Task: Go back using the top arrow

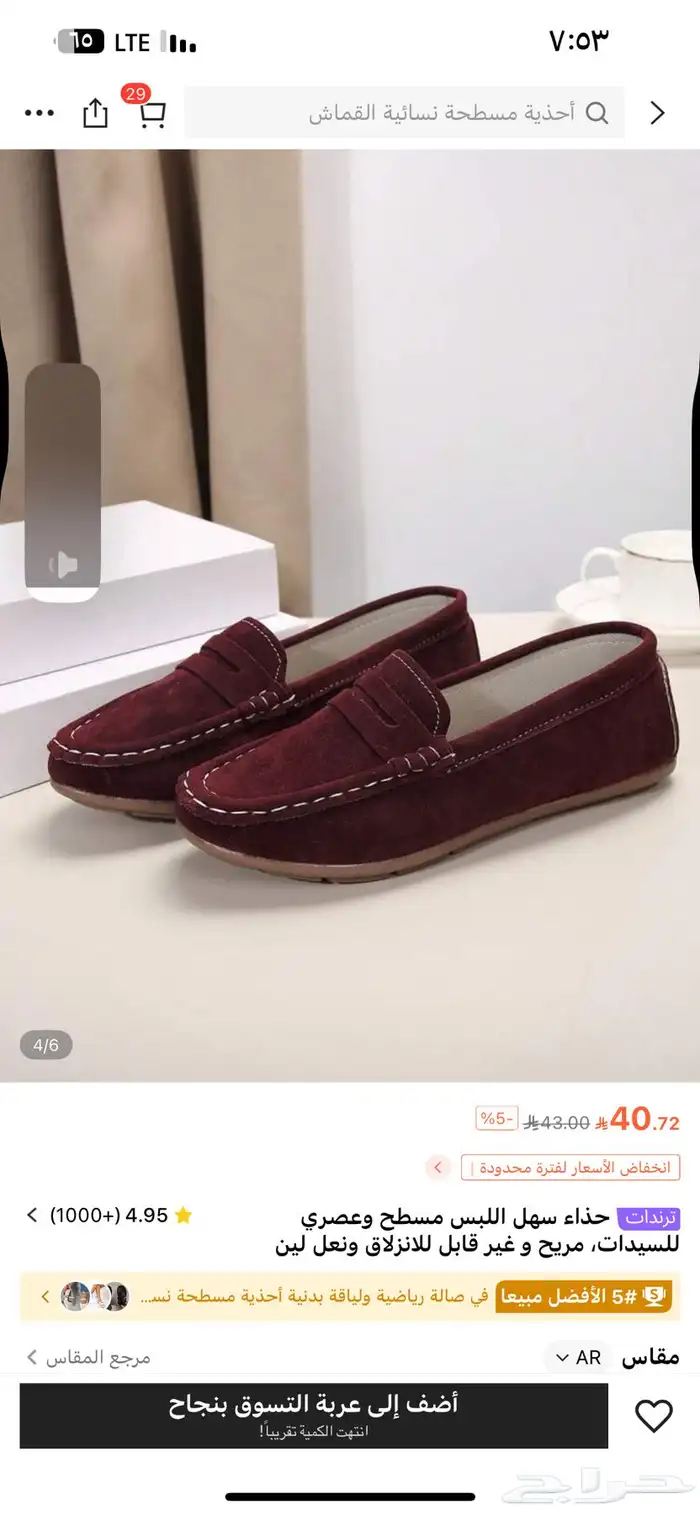Action: pyautogui.click(x=657, y=113)
